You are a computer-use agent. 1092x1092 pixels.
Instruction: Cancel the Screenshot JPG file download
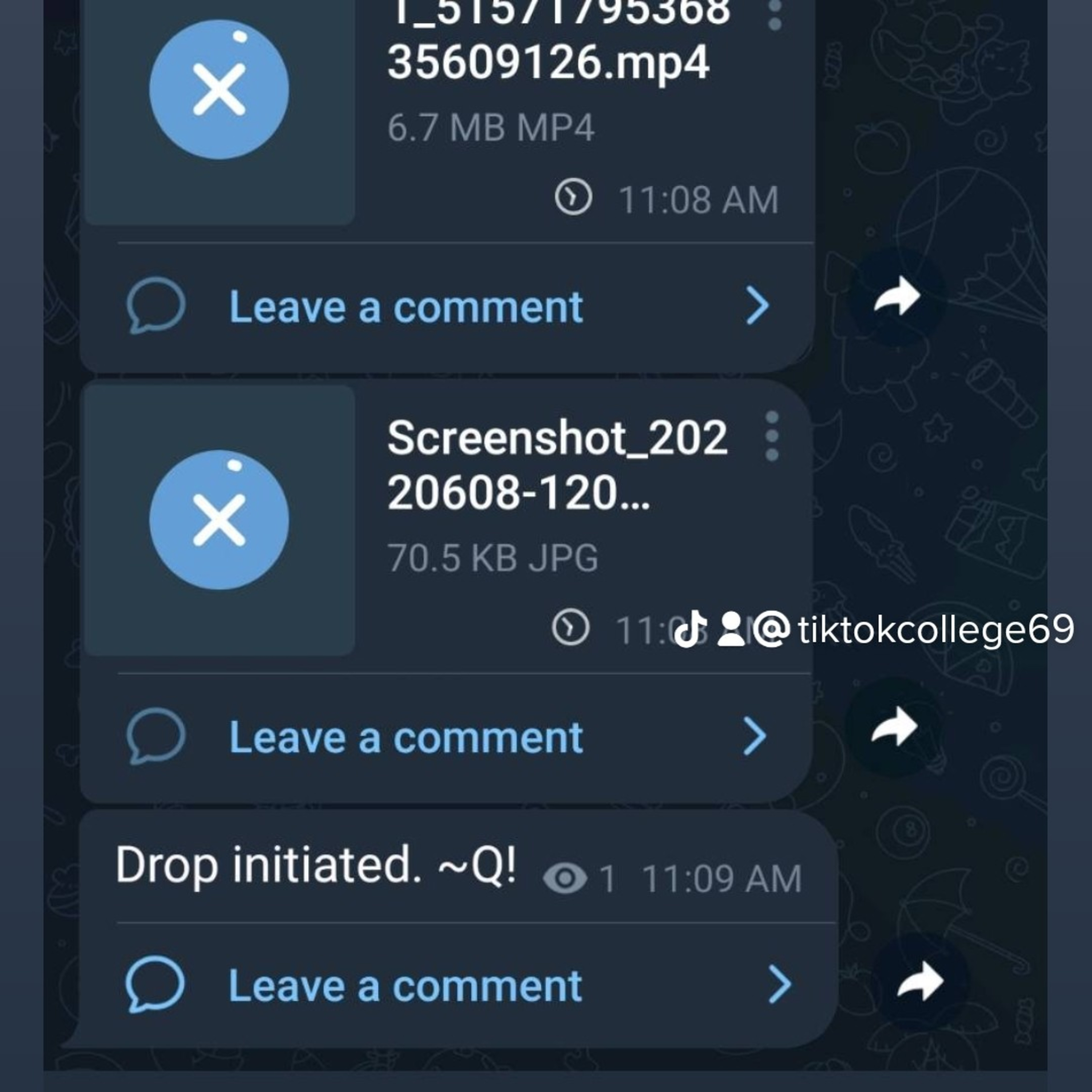pyautogui.click(x=219, y=520)
